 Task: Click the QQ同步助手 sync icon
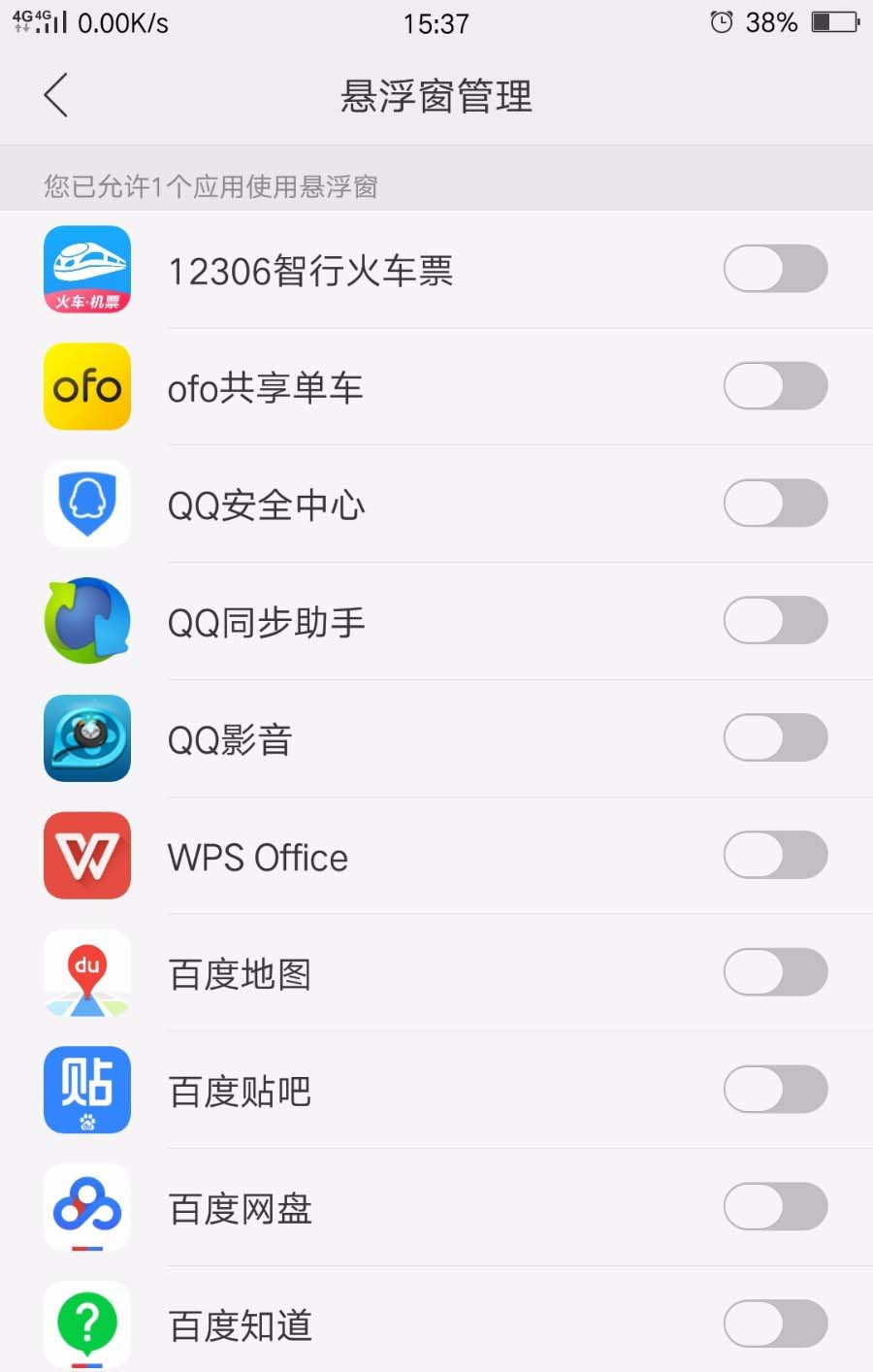click(x=86, y=621)
